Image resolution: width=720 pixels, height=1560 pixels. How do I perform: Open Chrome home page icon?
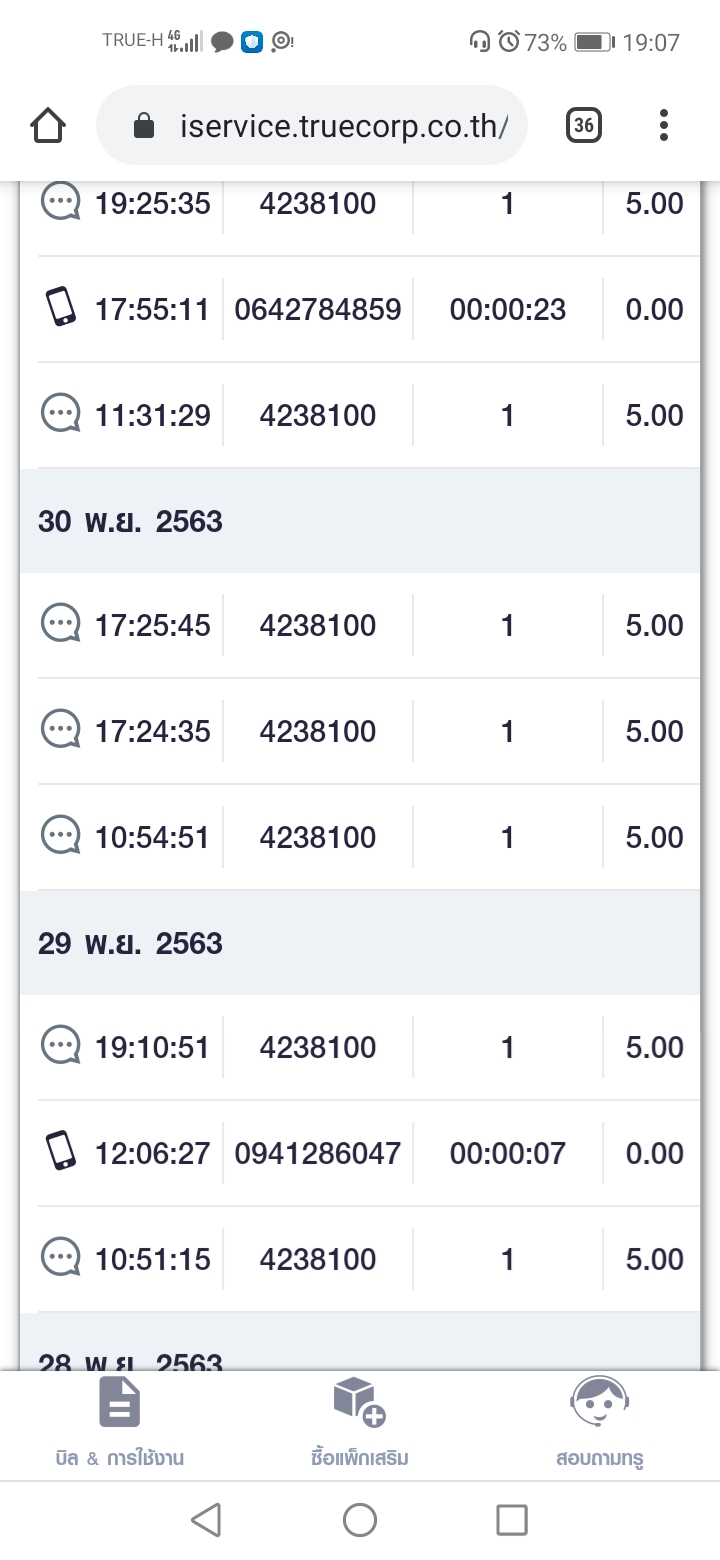[48, 126]
